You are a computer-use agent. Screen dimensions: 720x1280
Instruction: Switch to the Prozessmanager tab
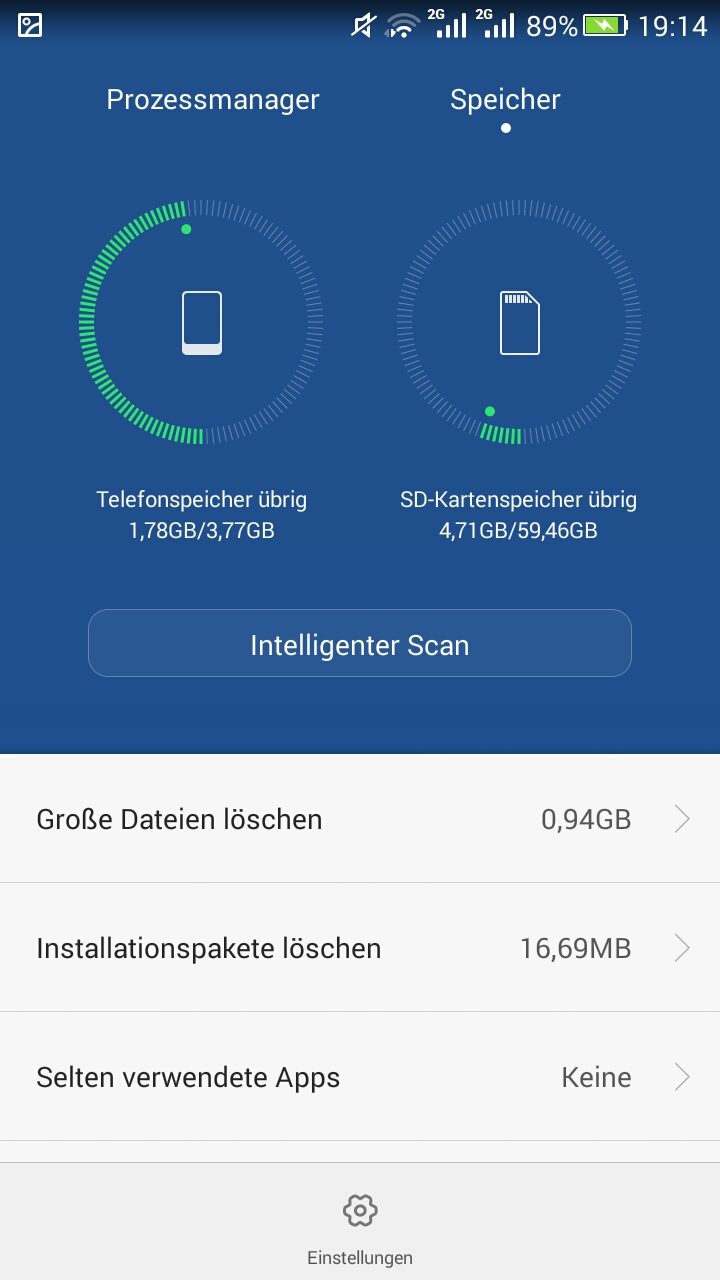click(x=213, y=100)
